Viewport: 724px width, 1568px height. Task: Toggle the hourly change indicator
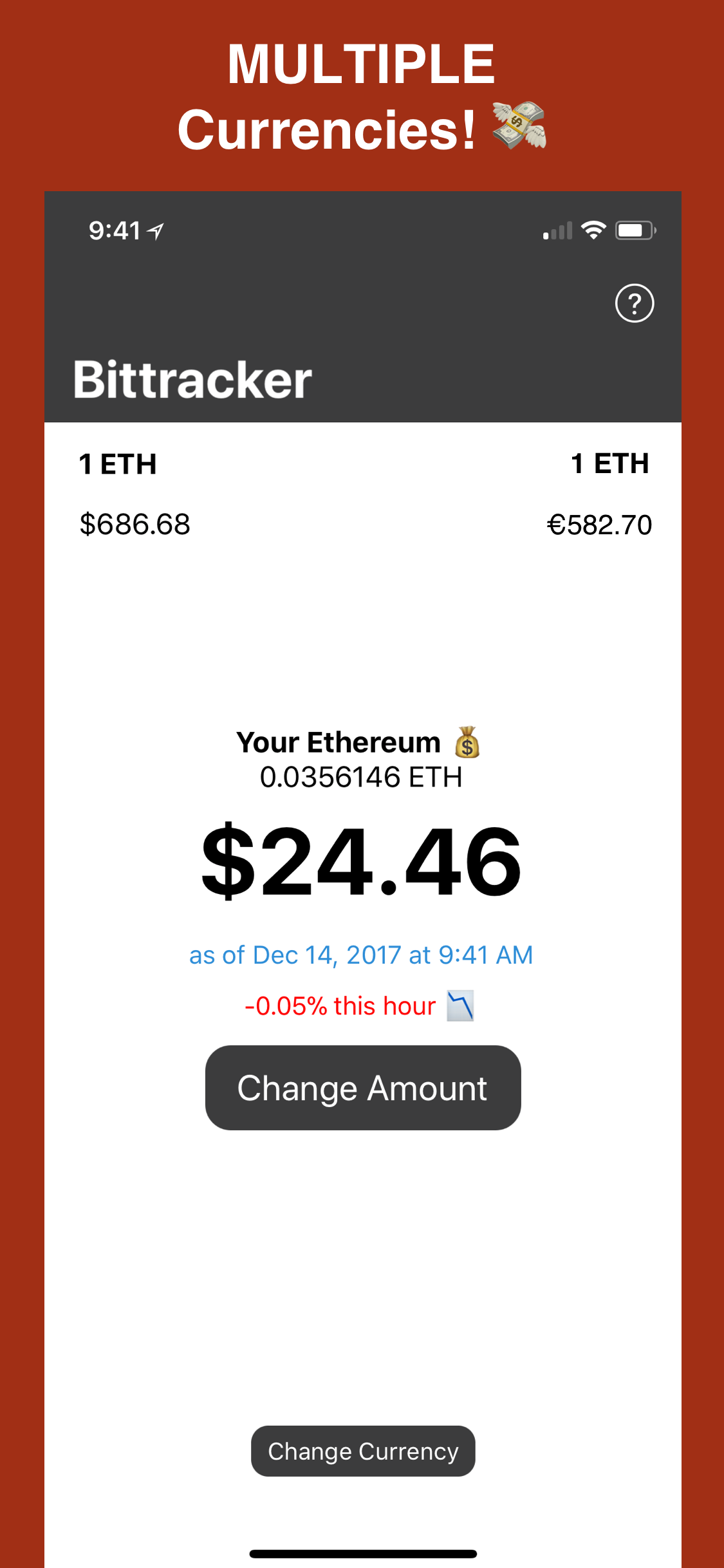pos(340,1005)
